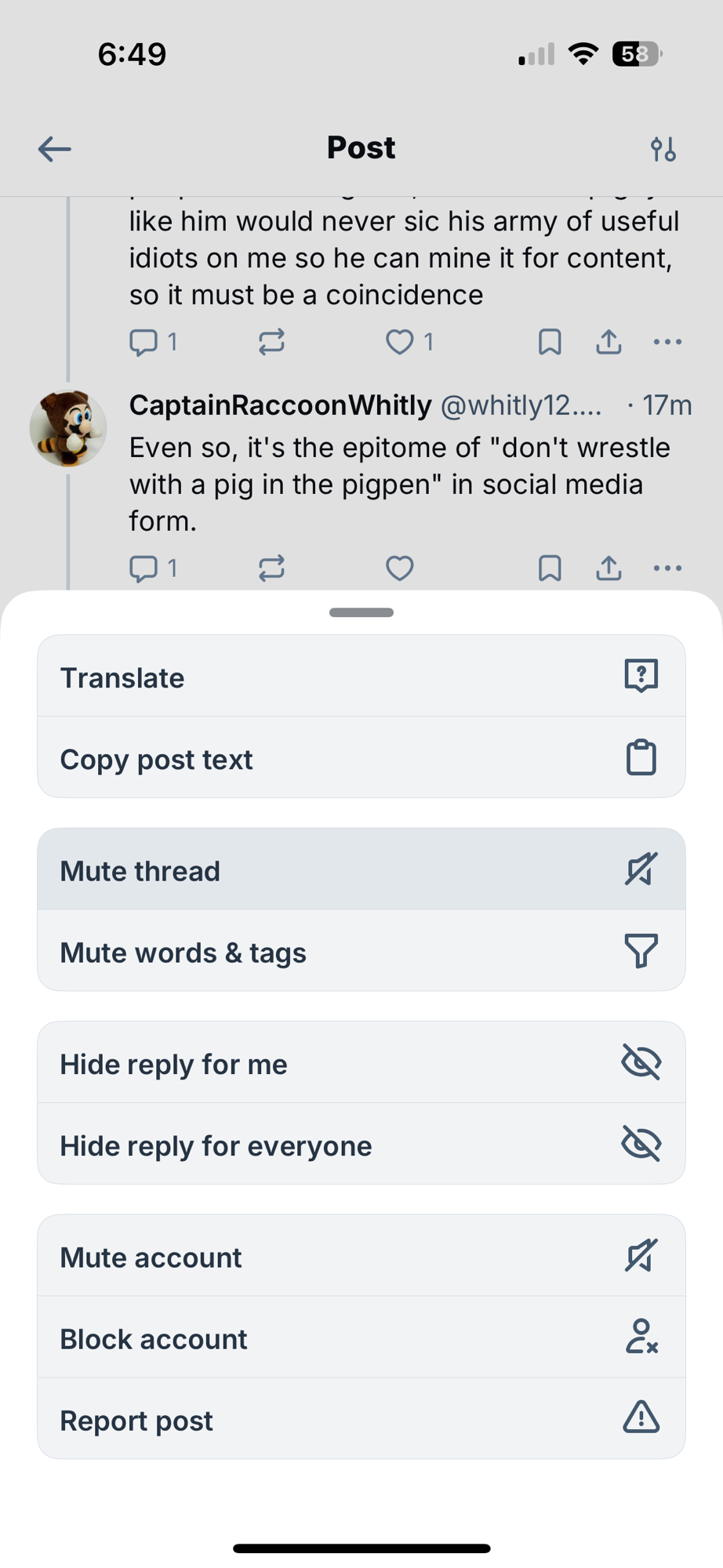Like CaptainRaccoonWhitly's reply
Screen dimensions: 723x1568
[399, 568]
